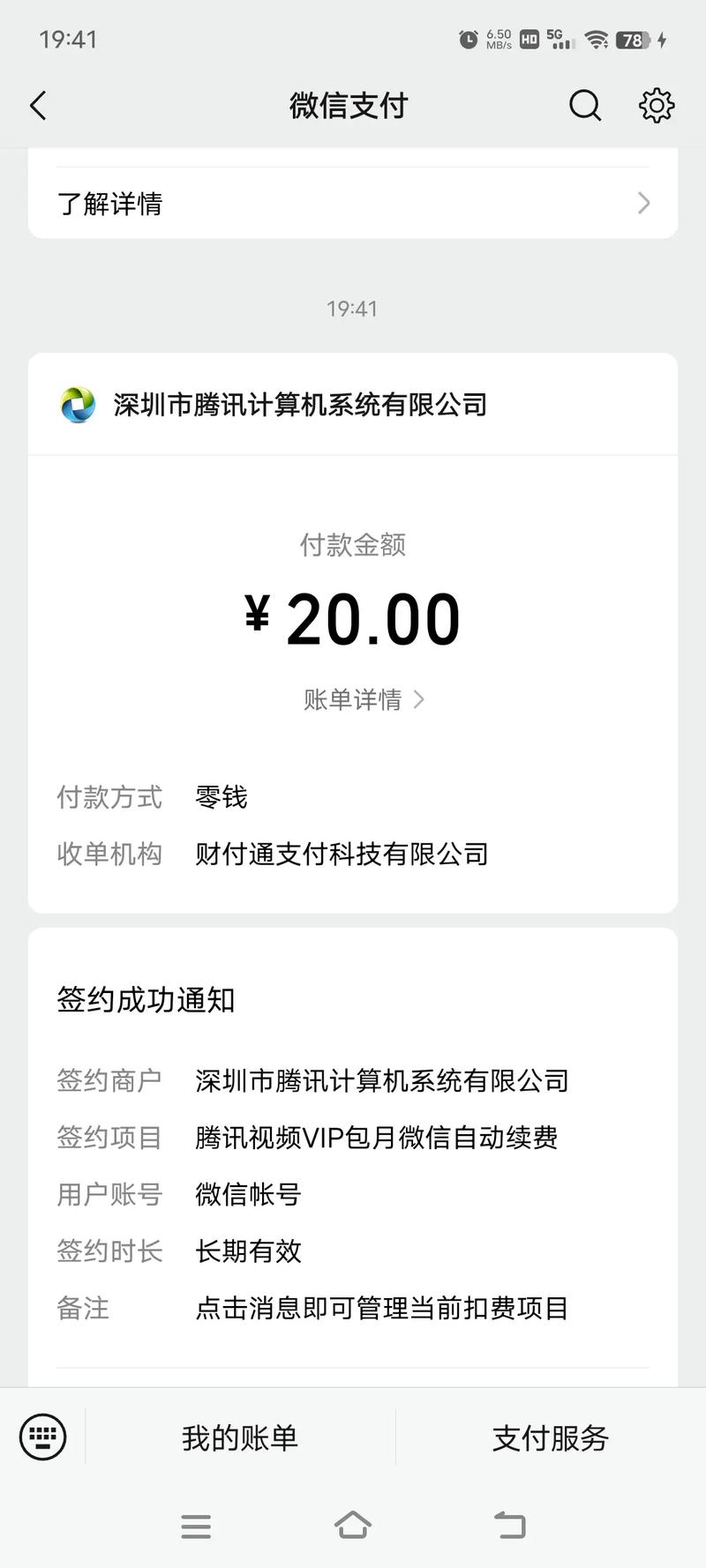Open the settings gear icon
This screenshot has height=1568, width=706.
tap(656, 105)
